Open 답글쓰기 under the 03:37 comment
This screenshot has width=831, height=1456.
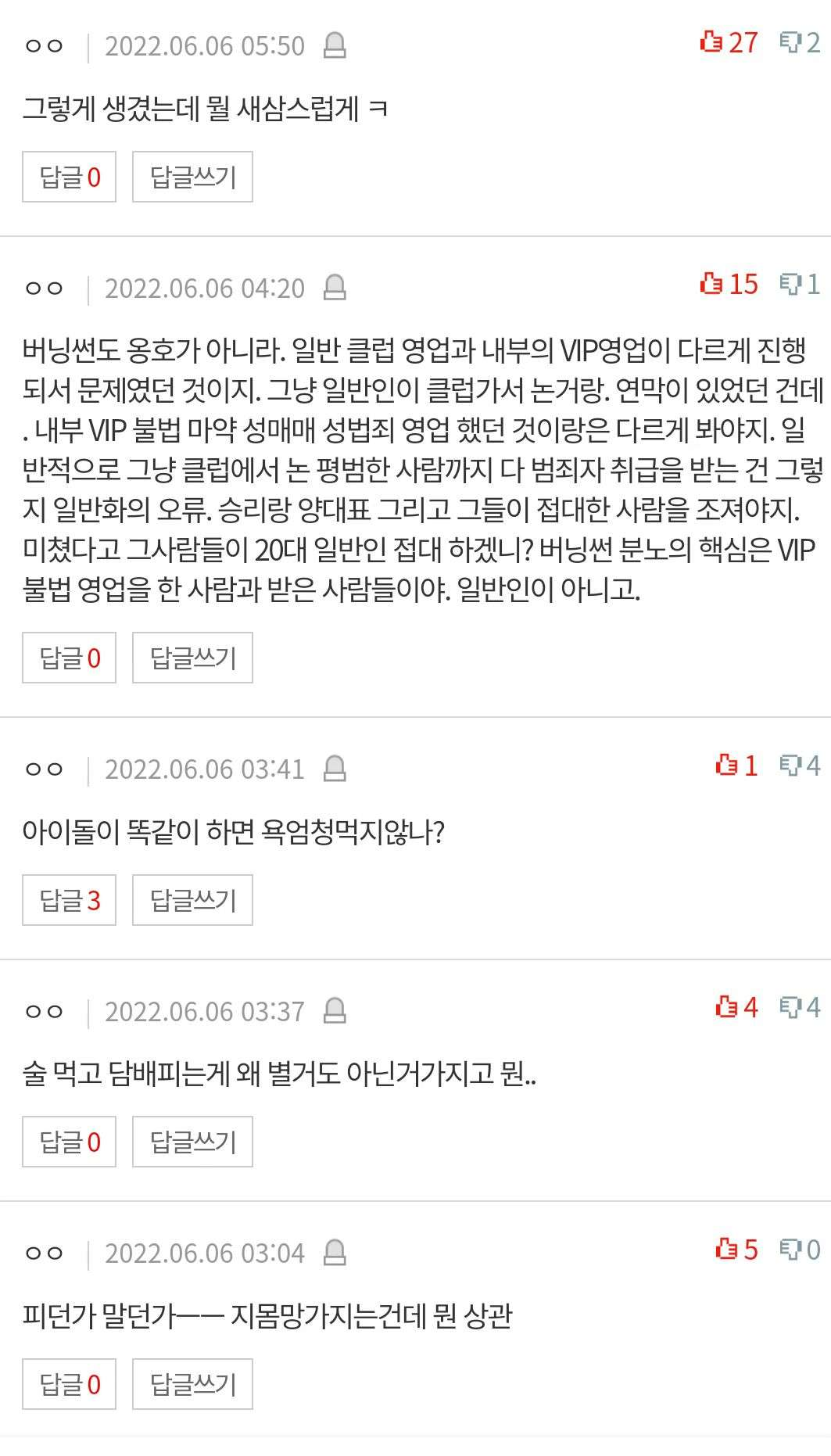(x=192, y=1142)
